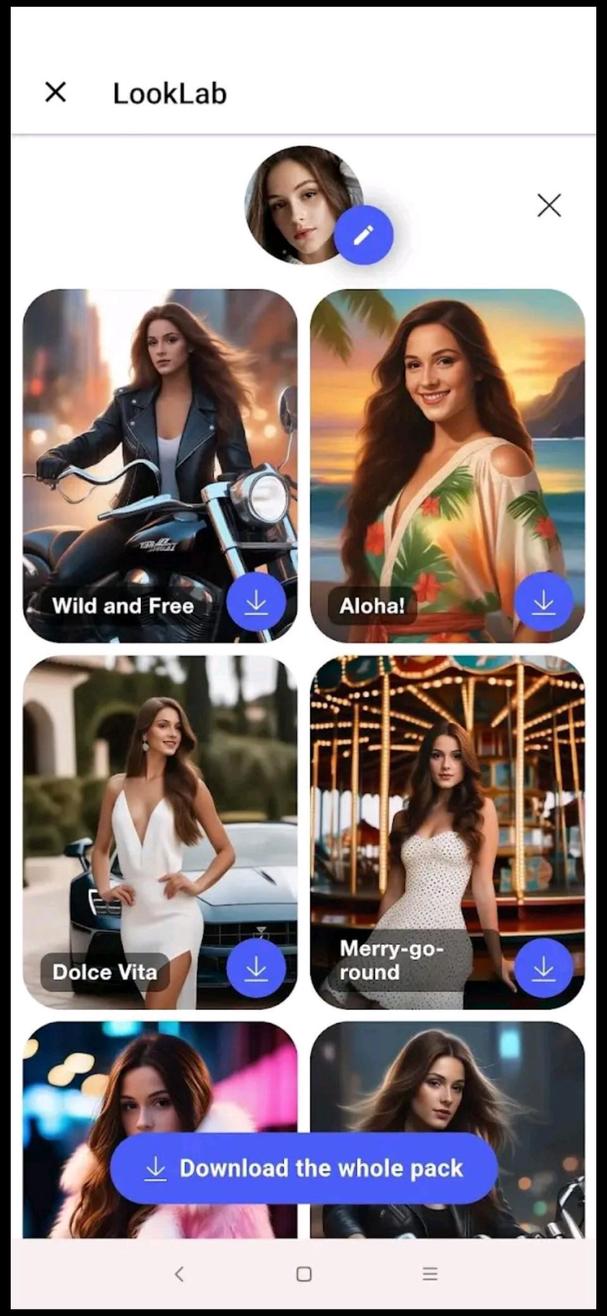The height and width of the screenshot is (1316, 607).
Task: Go to the home screen
Action: (304, 1274)
